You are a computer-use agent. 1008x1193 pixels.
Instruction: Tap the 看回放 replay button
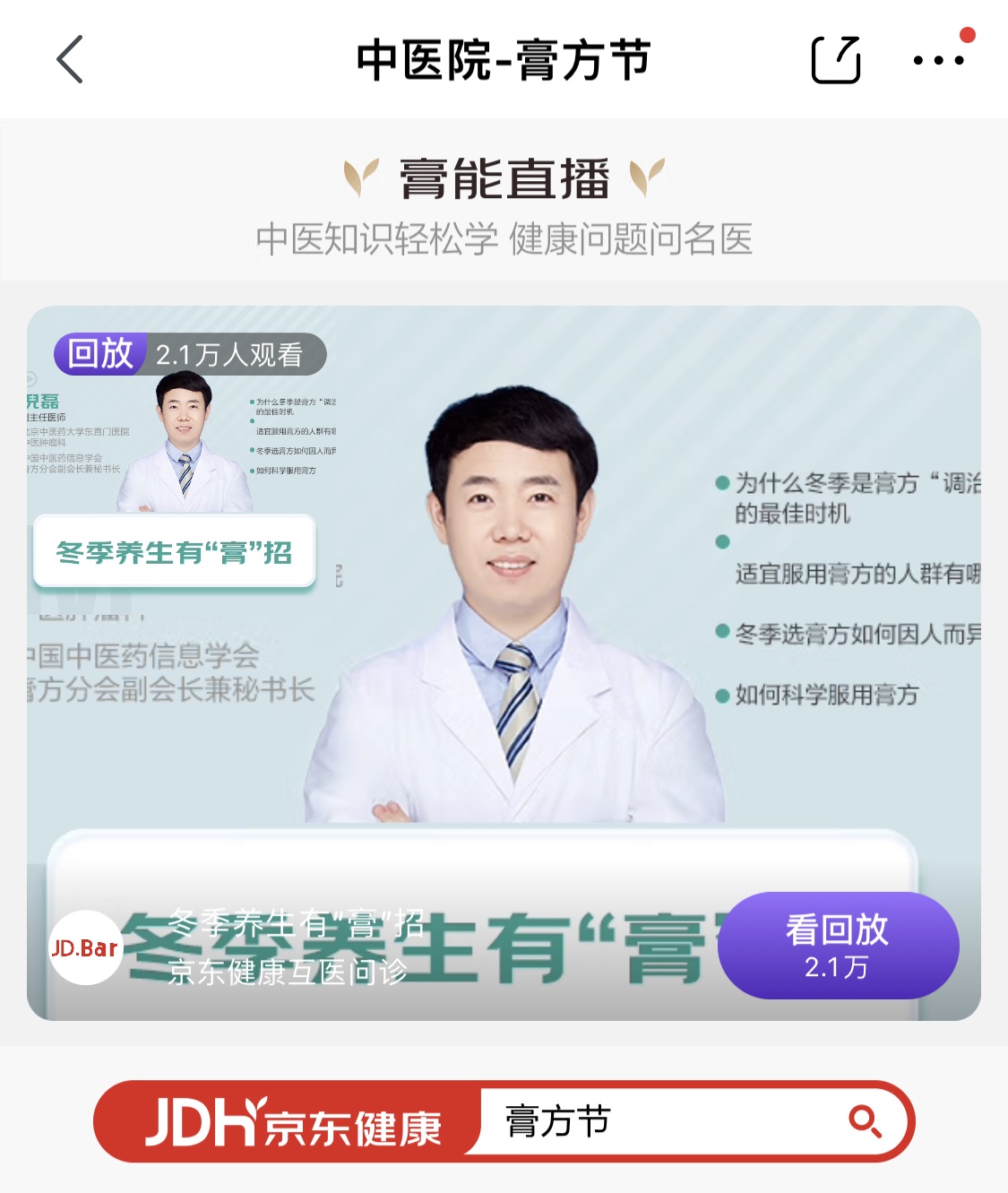(838, 946)
